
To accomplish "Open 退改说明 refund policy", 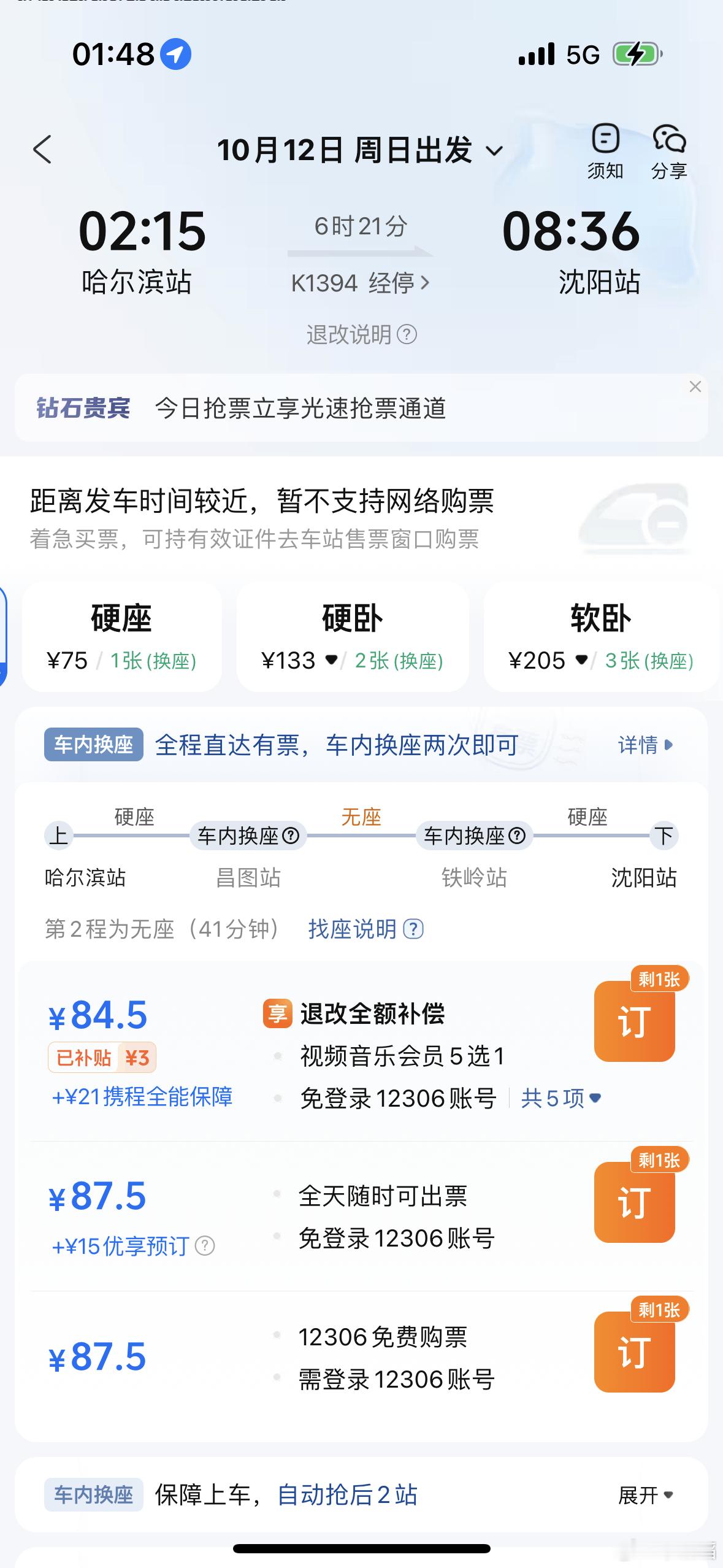I will click(x=361, y=335).
